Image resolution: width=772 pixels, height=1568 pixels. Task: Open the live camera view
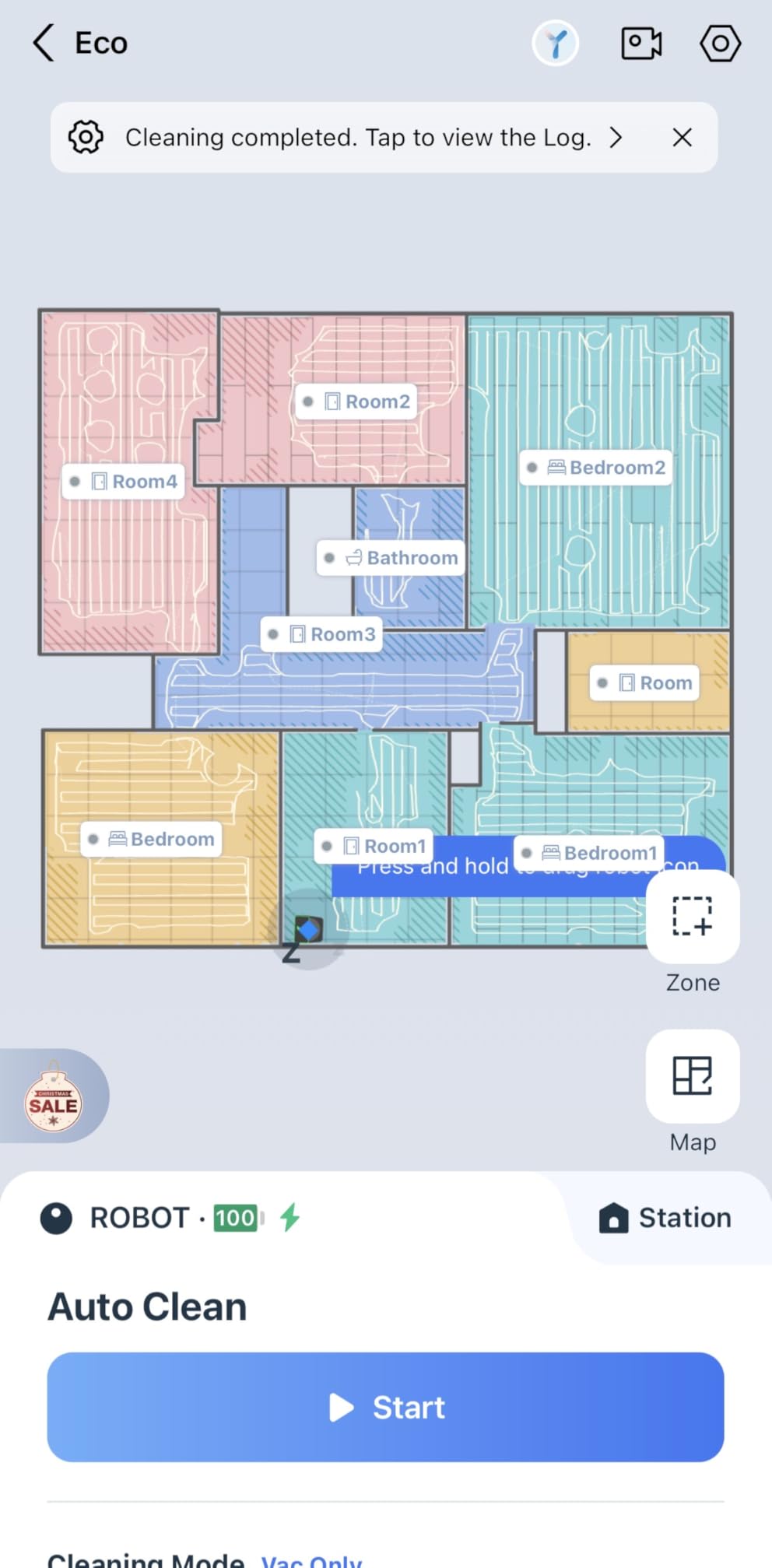[641, 44]
